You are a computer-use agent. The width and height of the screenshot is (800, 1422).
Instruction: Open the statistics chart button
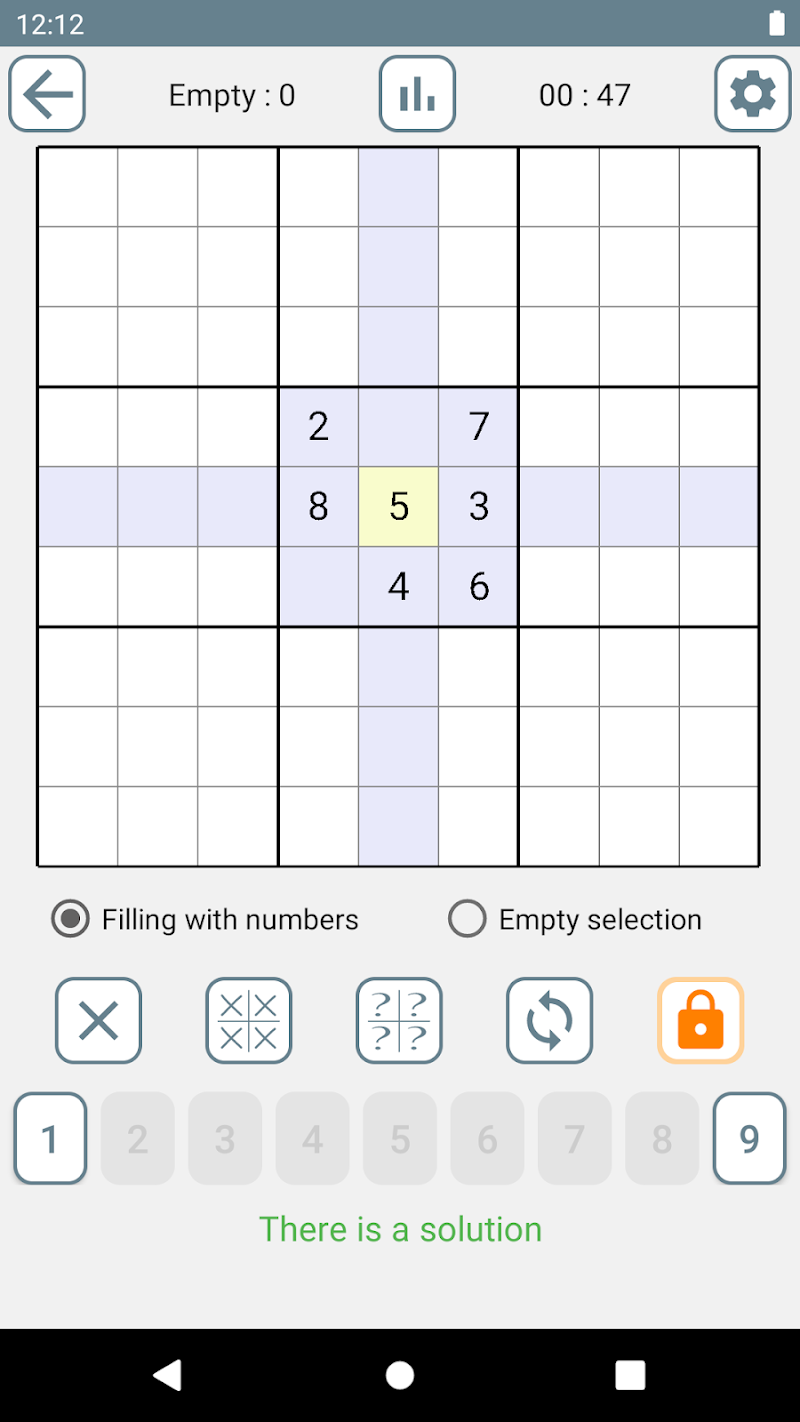pyautogui.click(x=417, y=94)
